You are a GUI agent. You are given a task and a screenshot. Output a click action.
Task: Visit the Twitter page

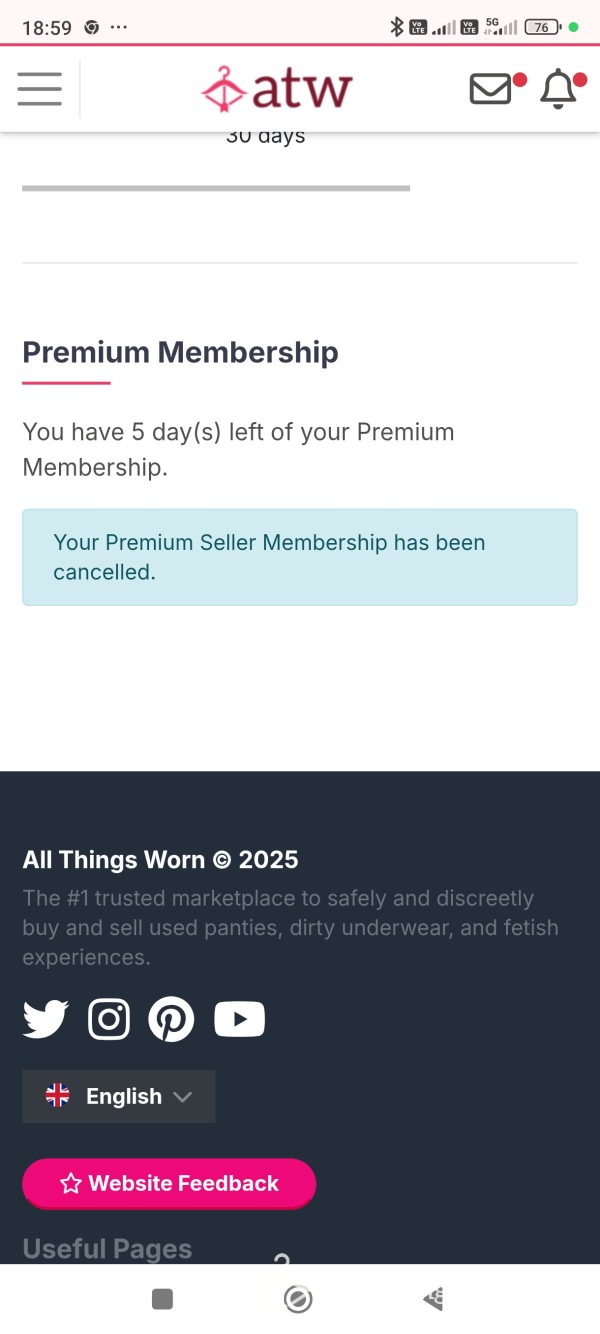[x=46, y=1019]
